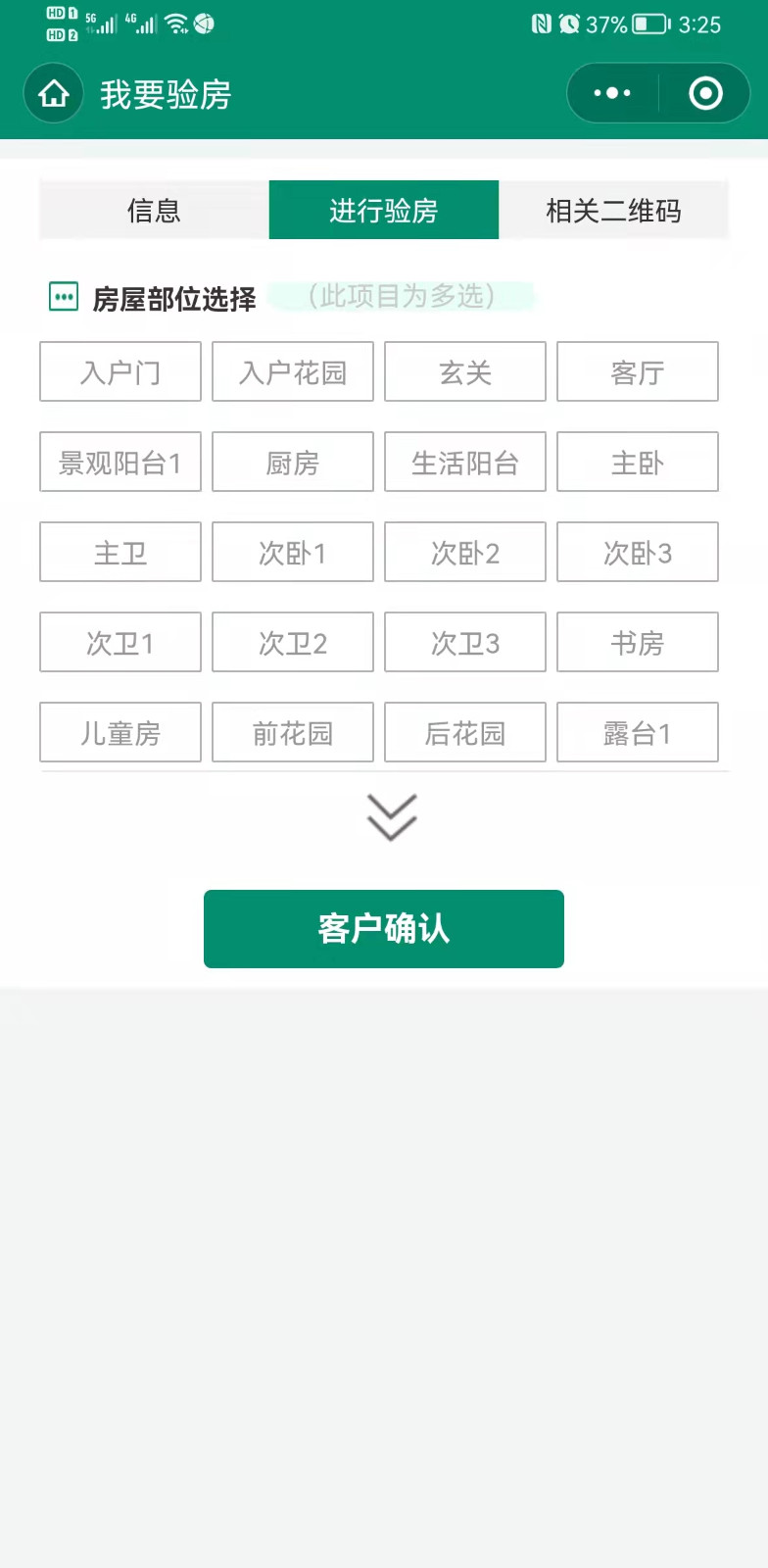Tap the 客户确认 button
The width and height of the screenshot is (768, 1568).
[384, 929]
